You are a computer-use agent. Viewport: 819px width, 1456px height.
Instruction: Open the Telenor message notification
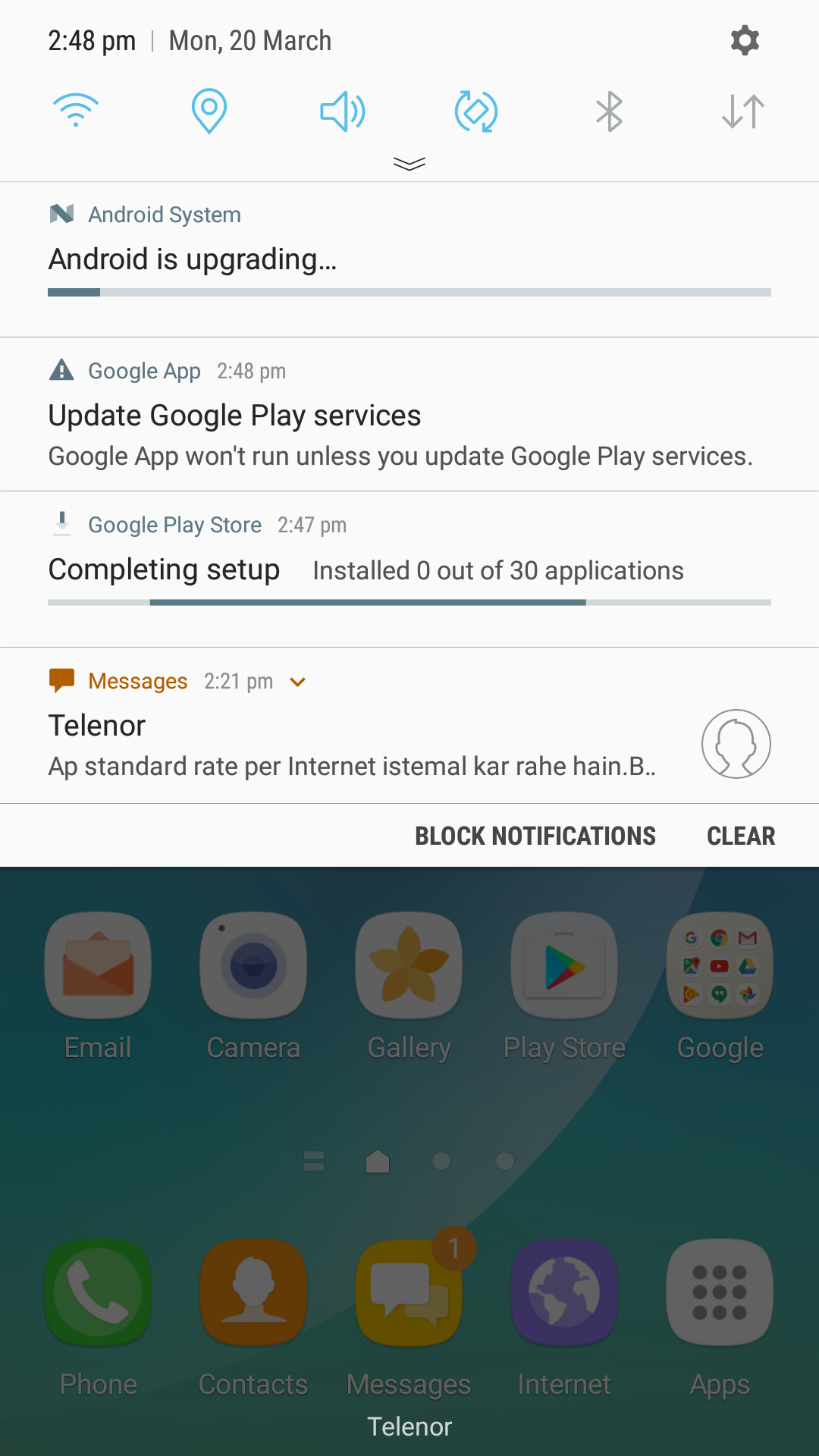point(409,726)
